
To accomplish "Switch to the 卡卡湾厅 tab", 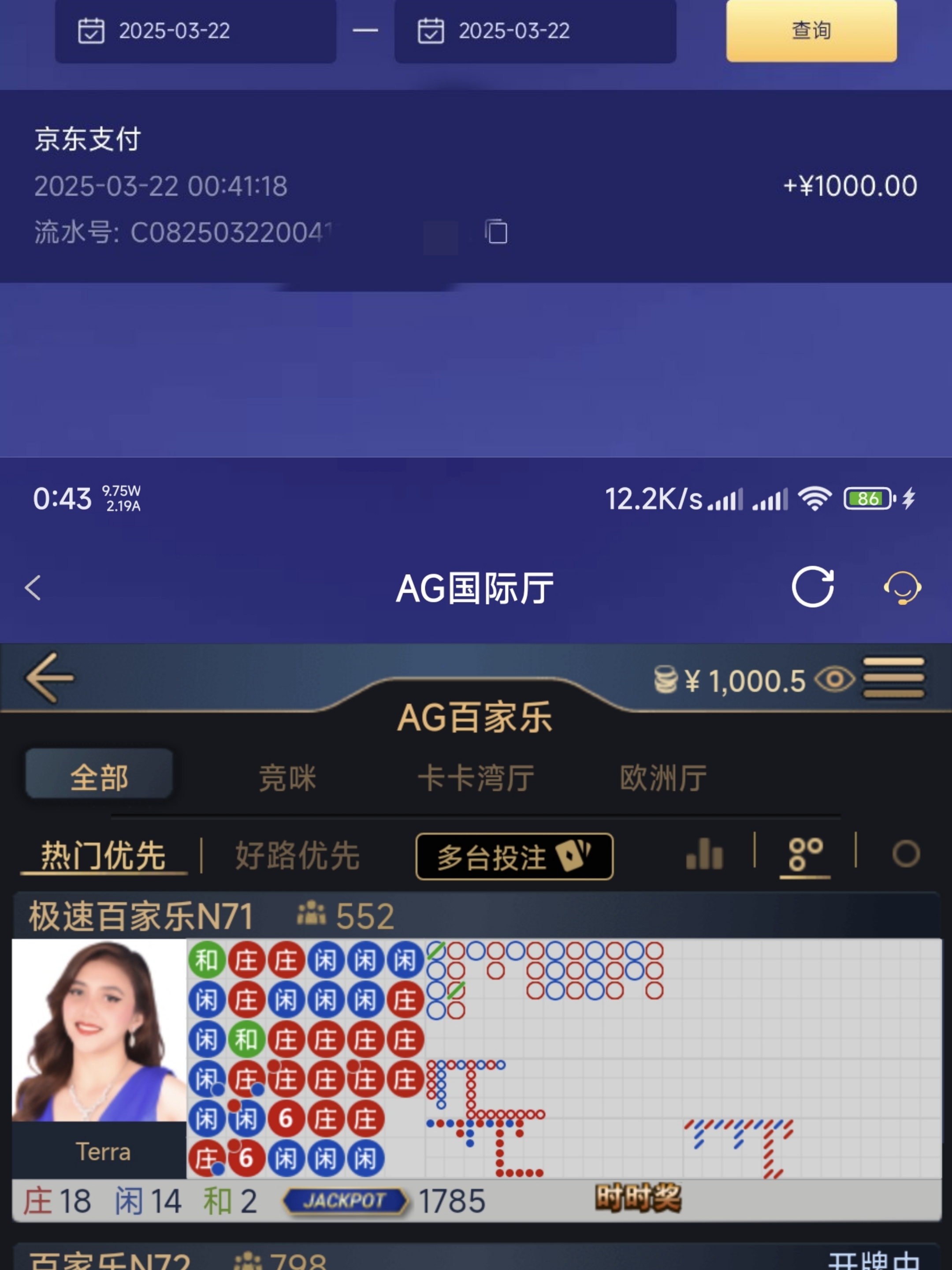I will click(476, 778).
